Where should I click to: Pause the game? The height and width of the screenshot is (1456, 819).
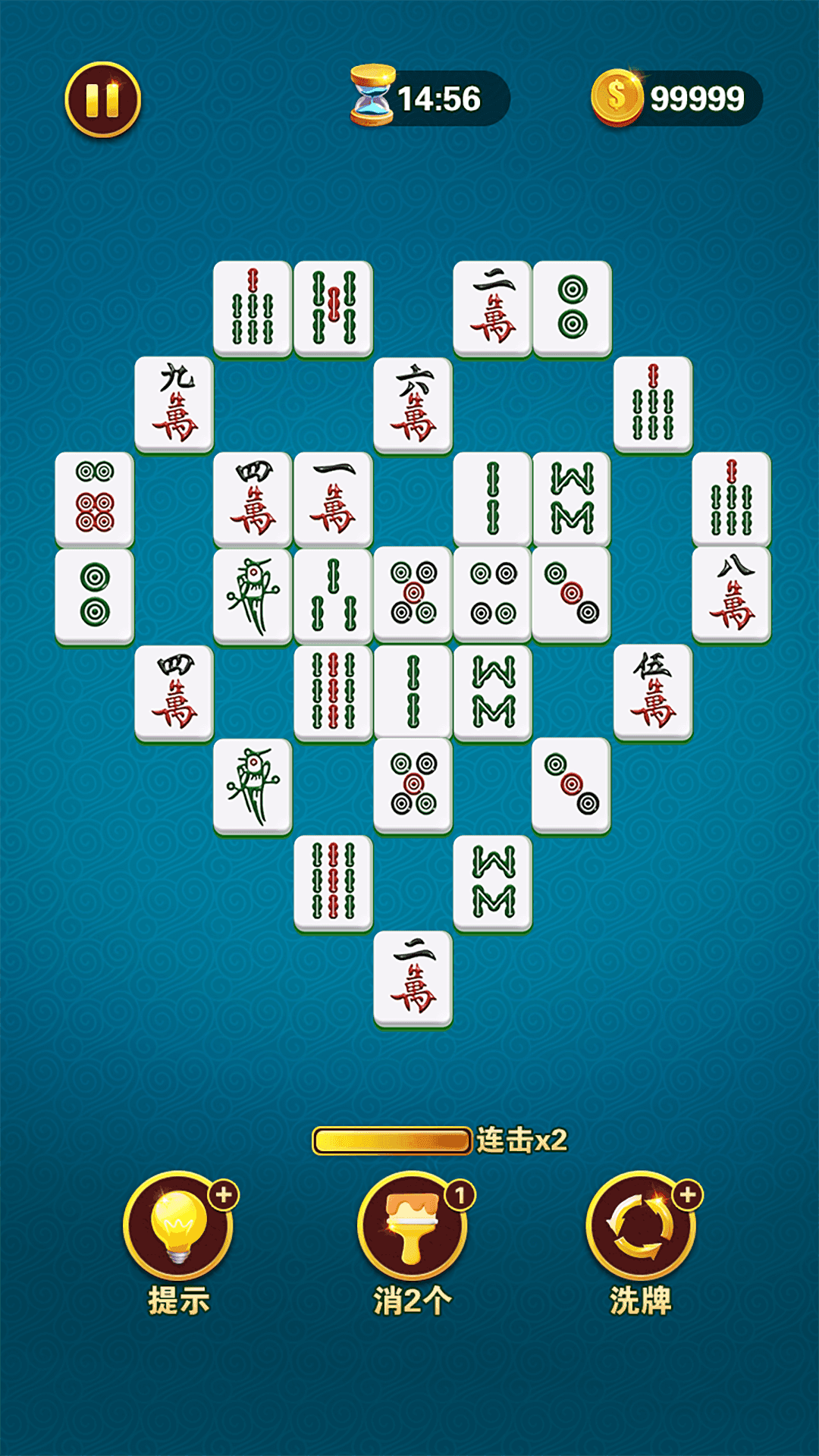(x=102, y=99)
